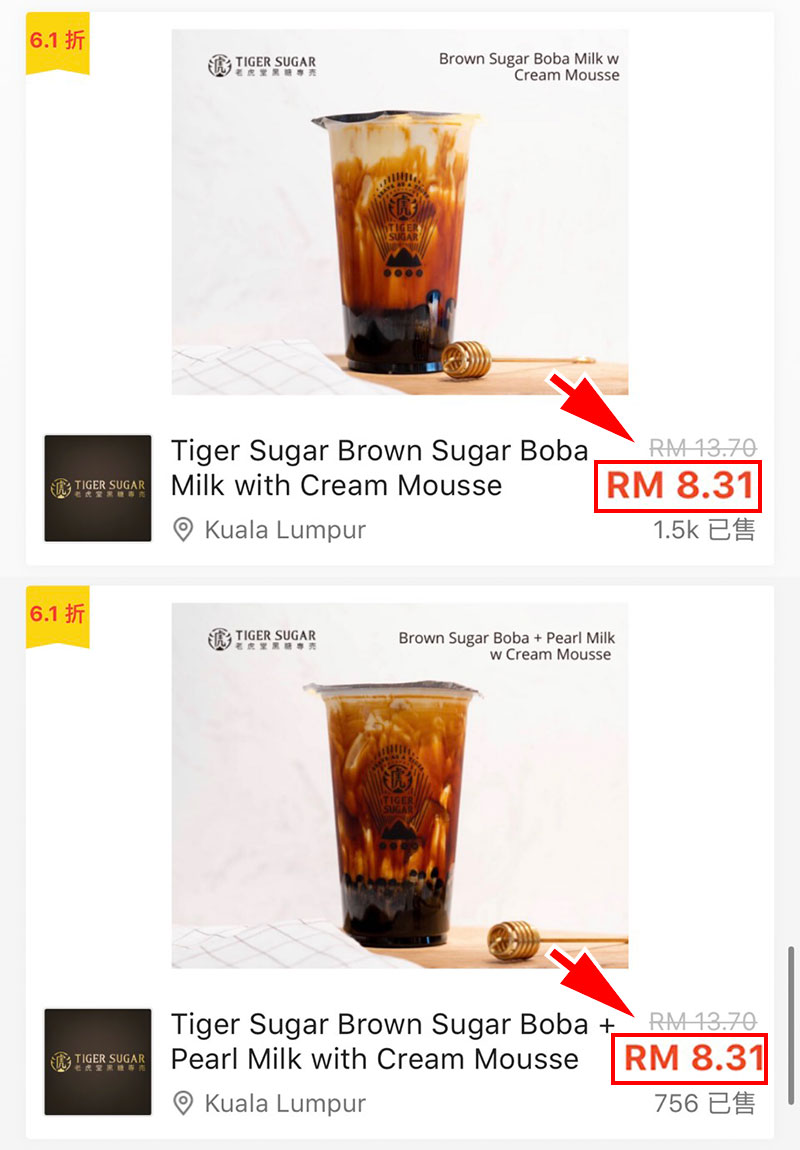This screenshot has height=1150, width=800.
Task: Open Brown Sugar Boba Milk with Cream Mousse deal
Action: tap(380, 468)
